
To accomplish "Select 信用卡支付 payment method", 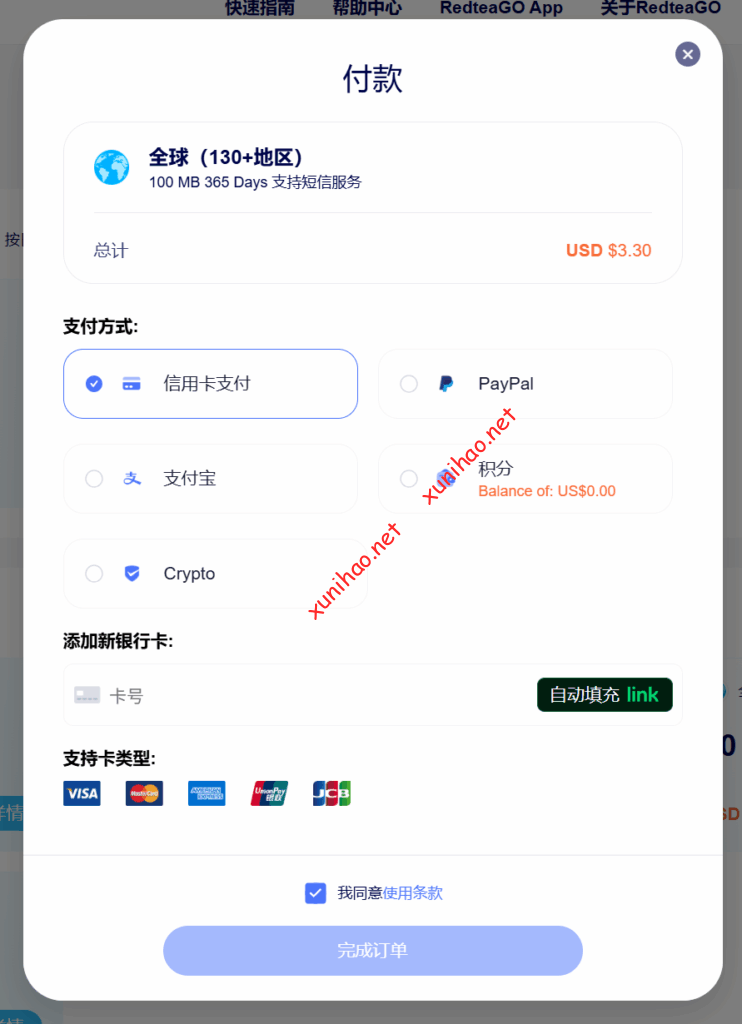I will click(210, 384).
